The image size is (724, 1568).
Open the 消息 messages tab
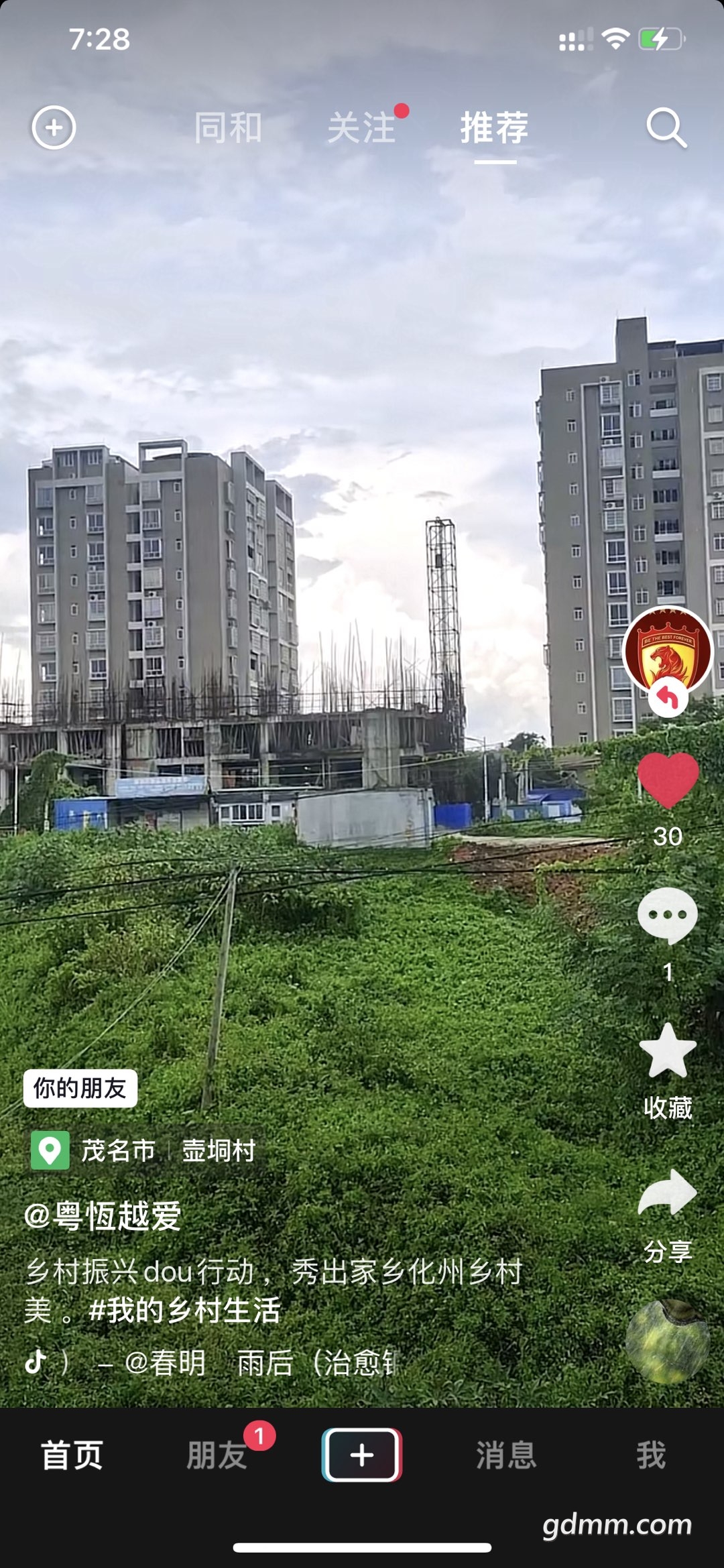pos(506,1455)
